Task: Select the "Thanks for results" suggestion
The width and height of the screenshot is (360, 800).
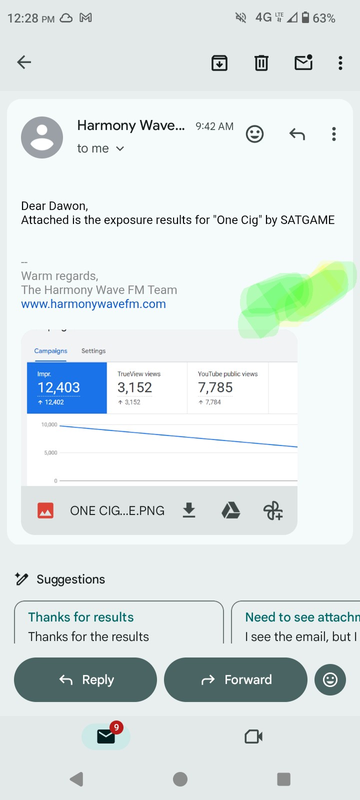Action: pyautogui.click(x=119, y=622)
